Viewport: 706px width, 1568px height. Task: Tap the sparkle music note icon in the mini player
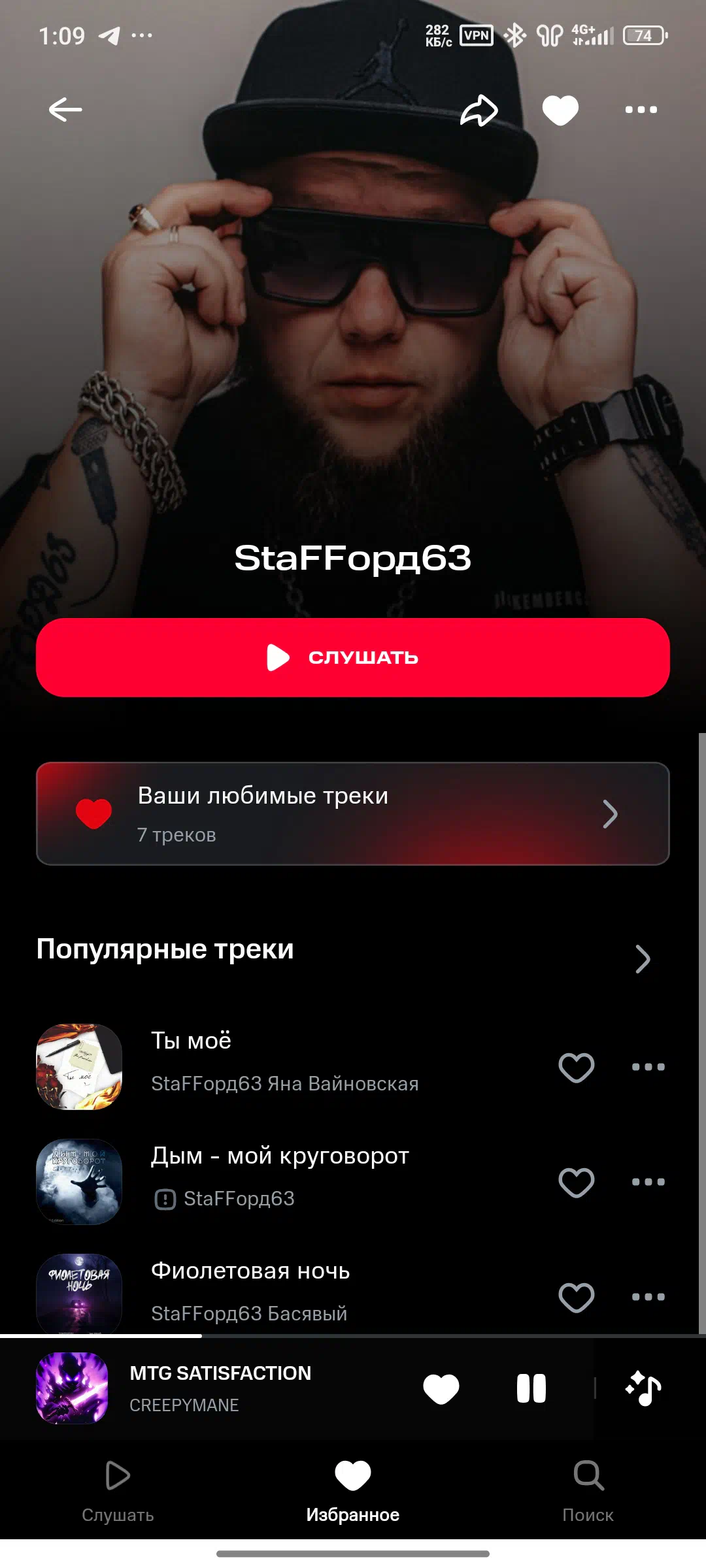click(x=643, y=1388)
